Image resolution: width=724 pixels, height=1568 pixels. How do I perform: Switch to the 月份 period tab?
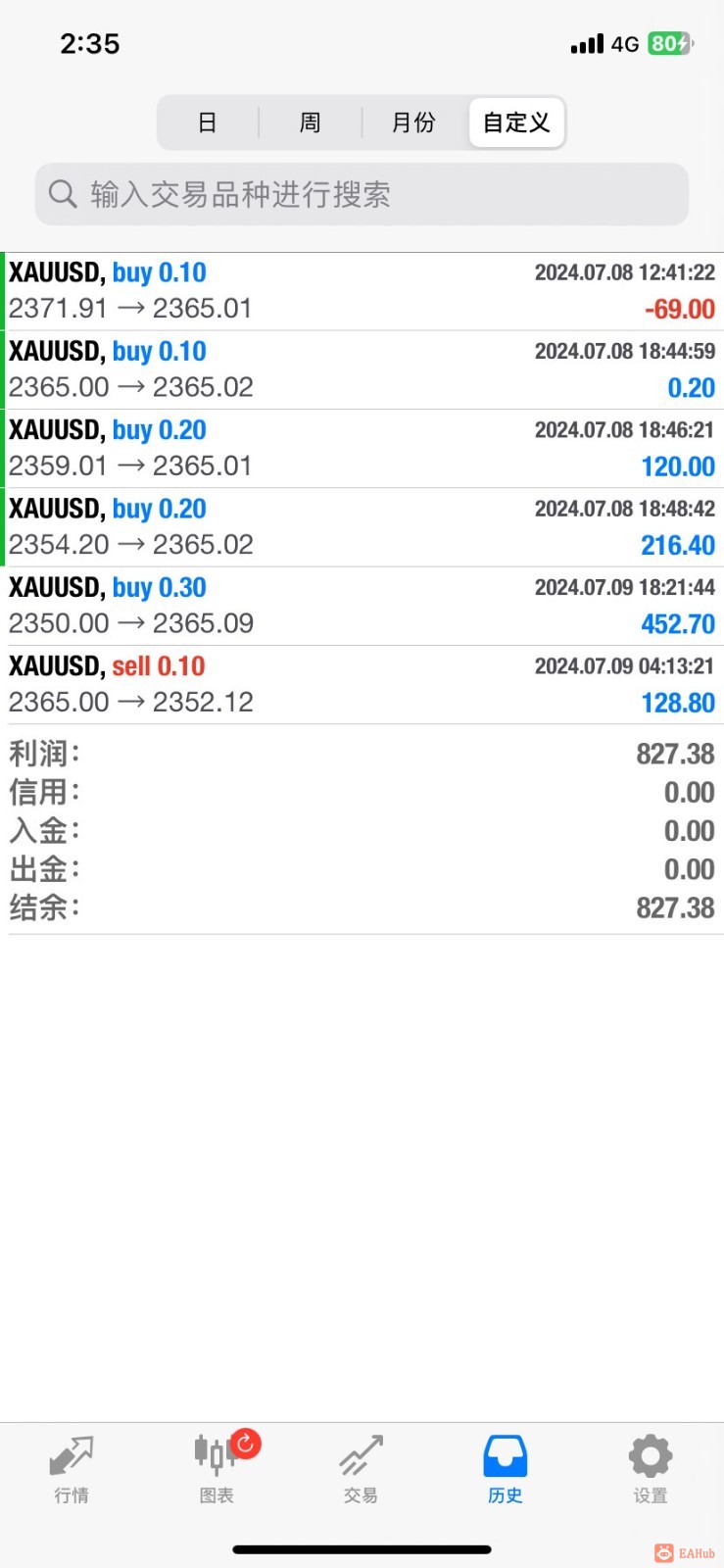pos(413,122)
